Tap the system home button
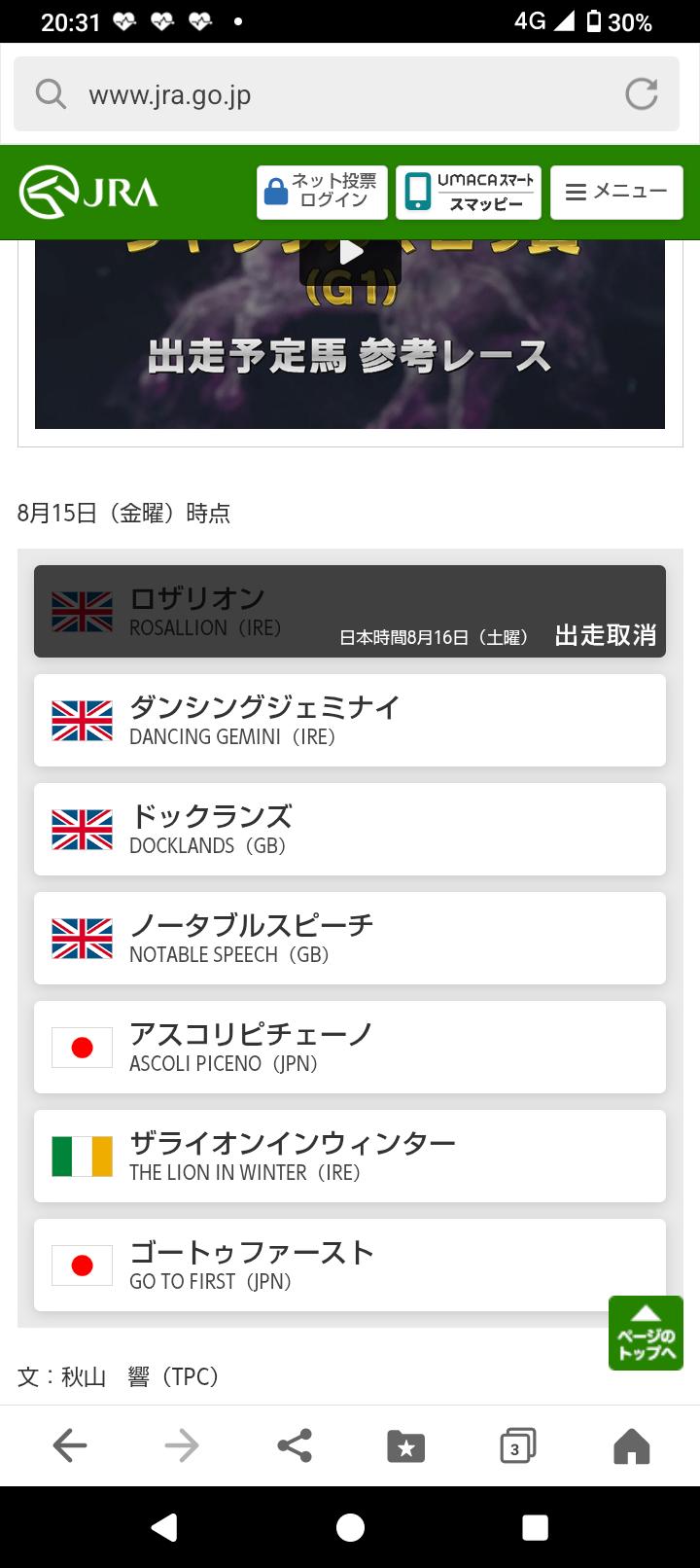 coord(350,1527)
